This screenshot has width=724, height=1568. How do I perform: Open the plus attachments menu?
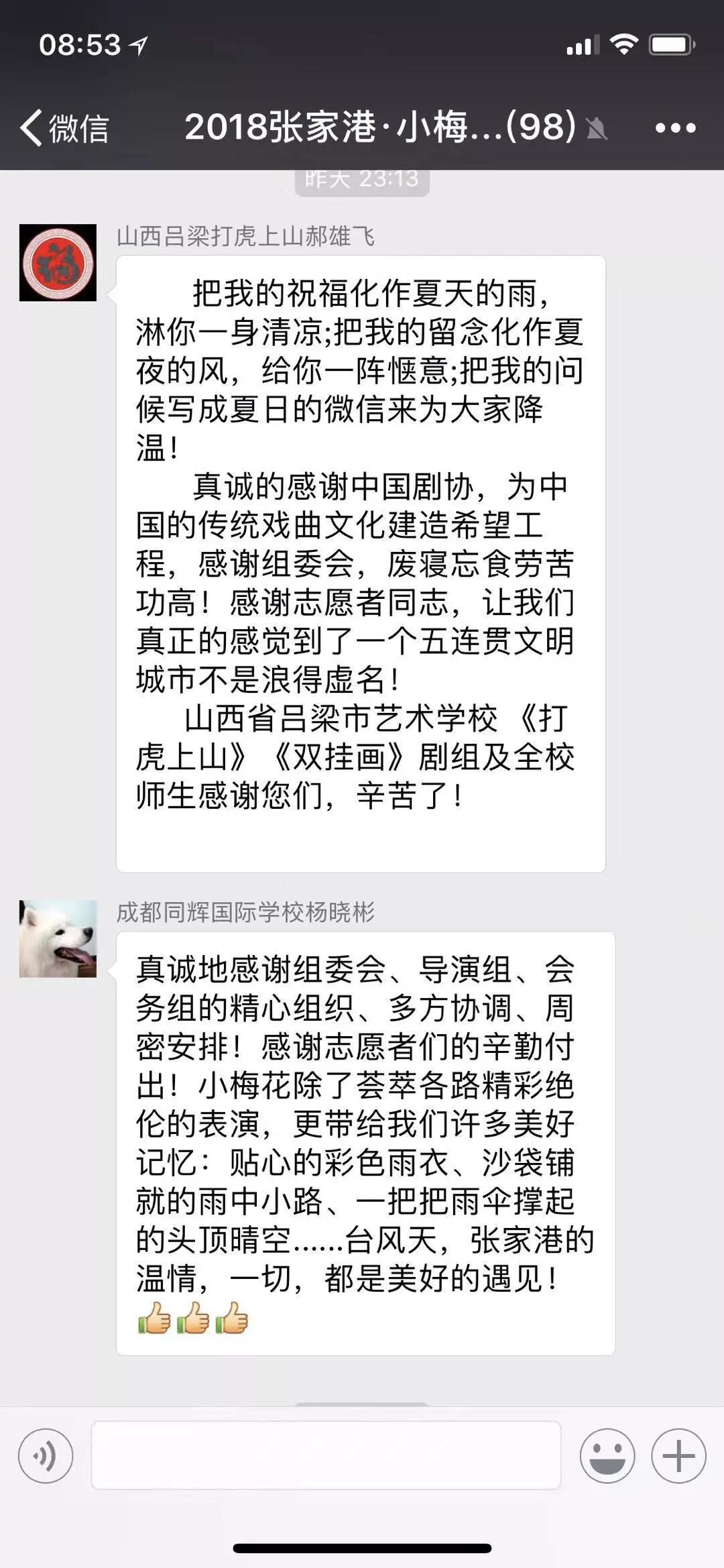(678, 1455)
